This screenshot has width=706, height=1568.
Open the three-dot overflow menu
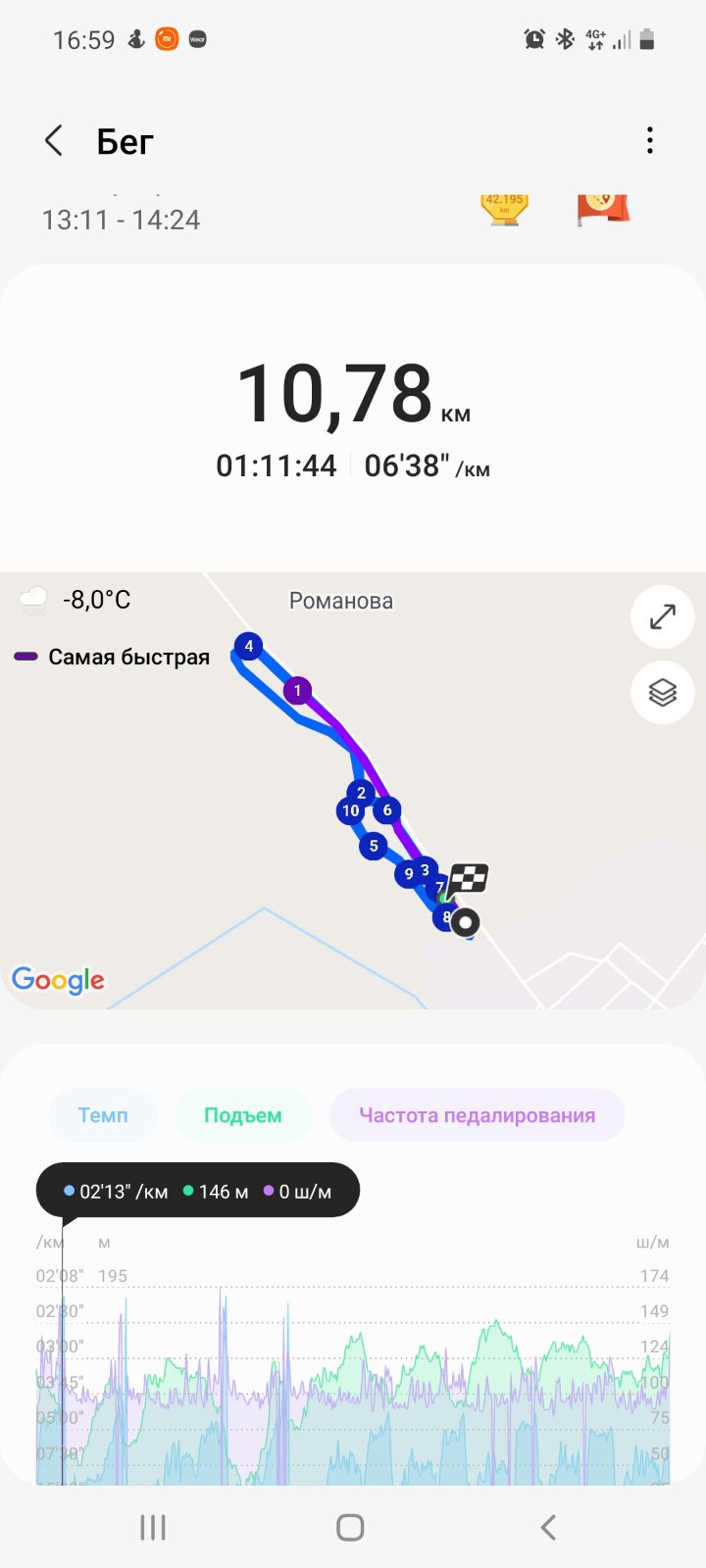649,141
